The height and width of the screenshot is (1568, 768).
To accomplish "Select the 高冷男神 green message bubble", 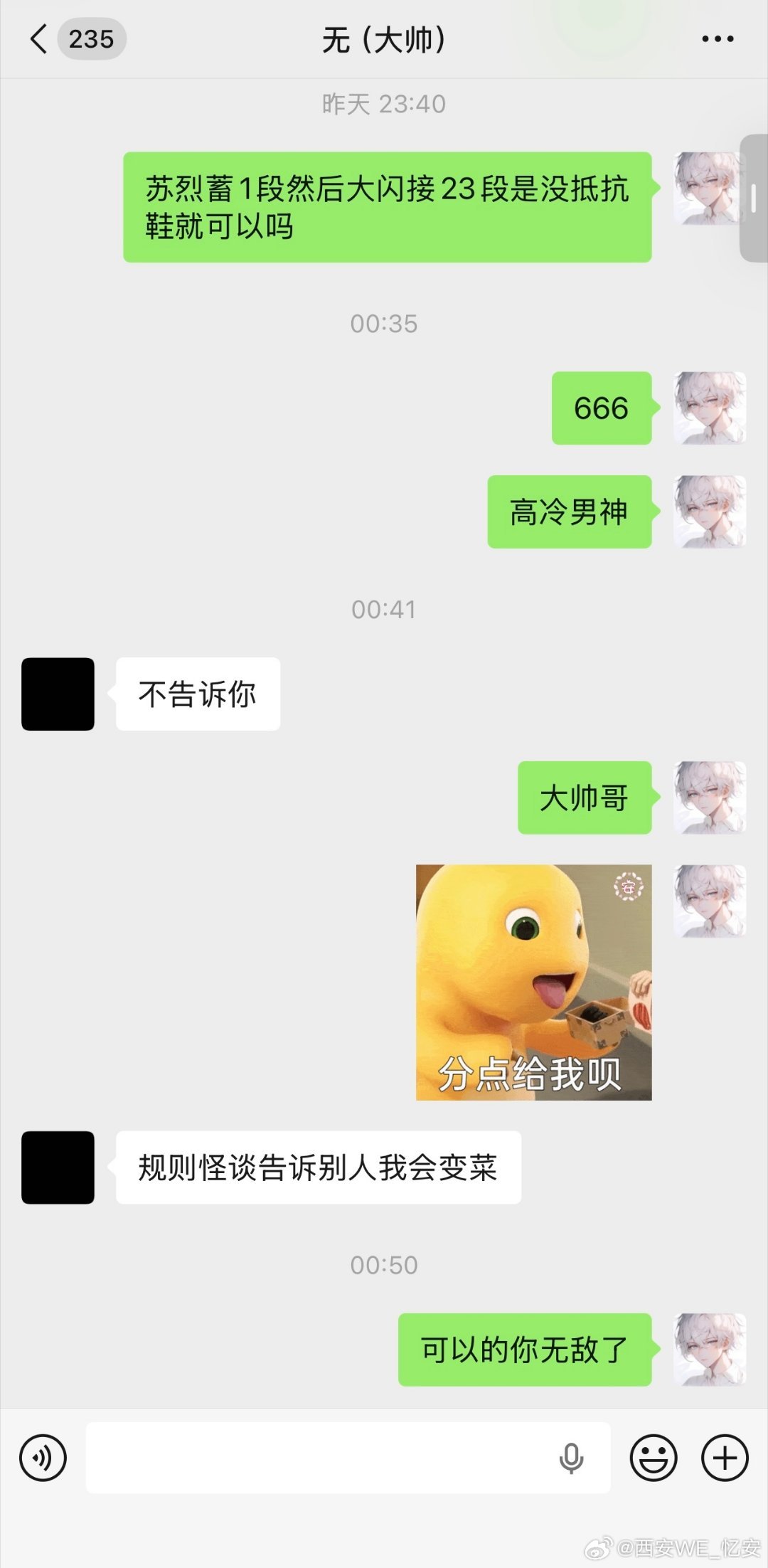I will [569, 514].
